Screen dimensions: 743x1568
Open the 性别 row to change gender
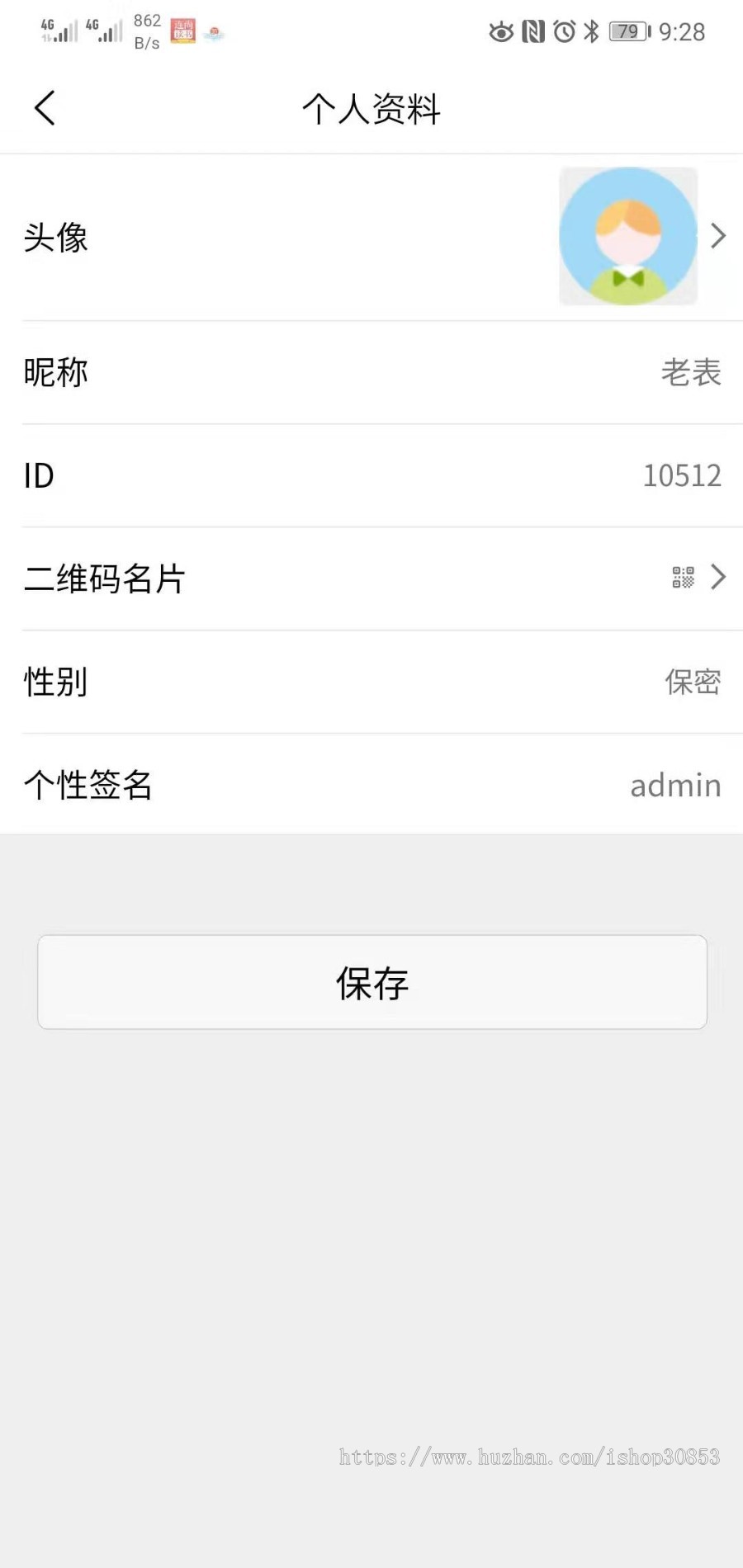[371, 681]
